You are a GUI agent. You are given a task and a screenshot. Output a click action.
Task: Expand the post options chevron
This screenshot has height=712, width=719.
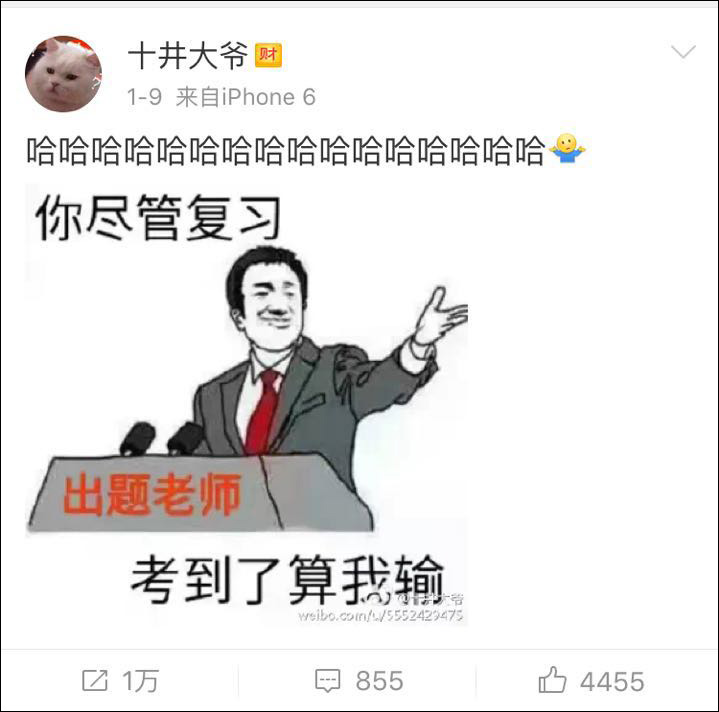click(682, 53)
